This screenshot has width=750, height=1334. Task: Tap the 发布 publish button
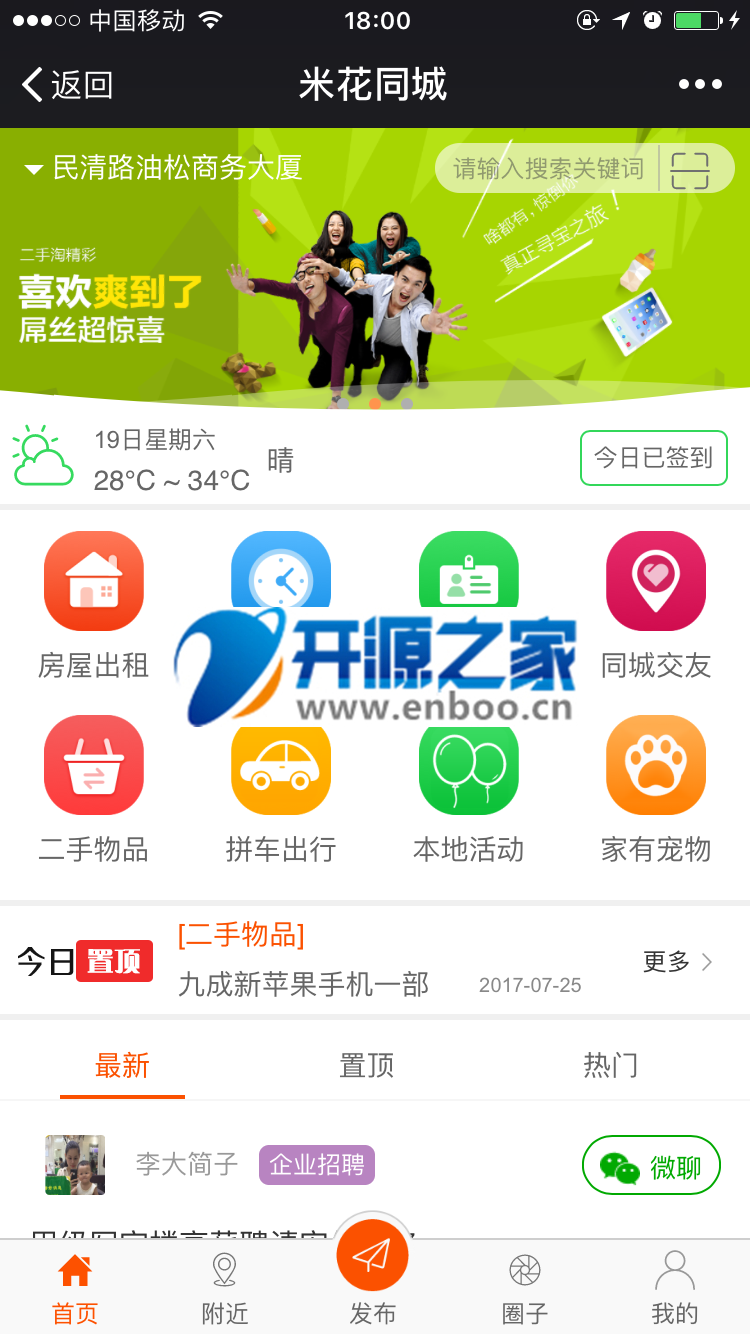click(x=373, y=1268)
